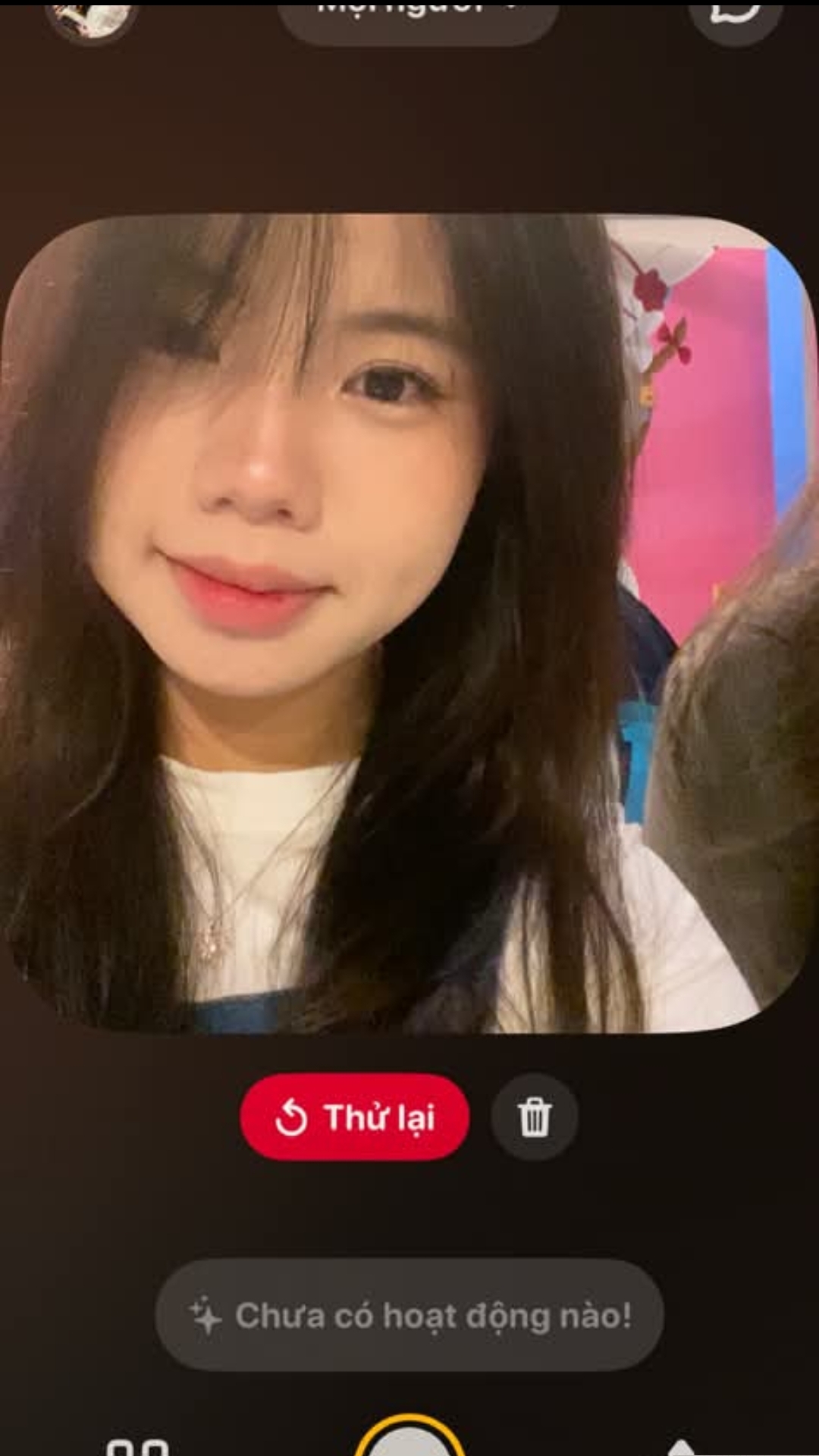Open the photo grid view
The image size is (819, 1456).
coord(137,1445)
